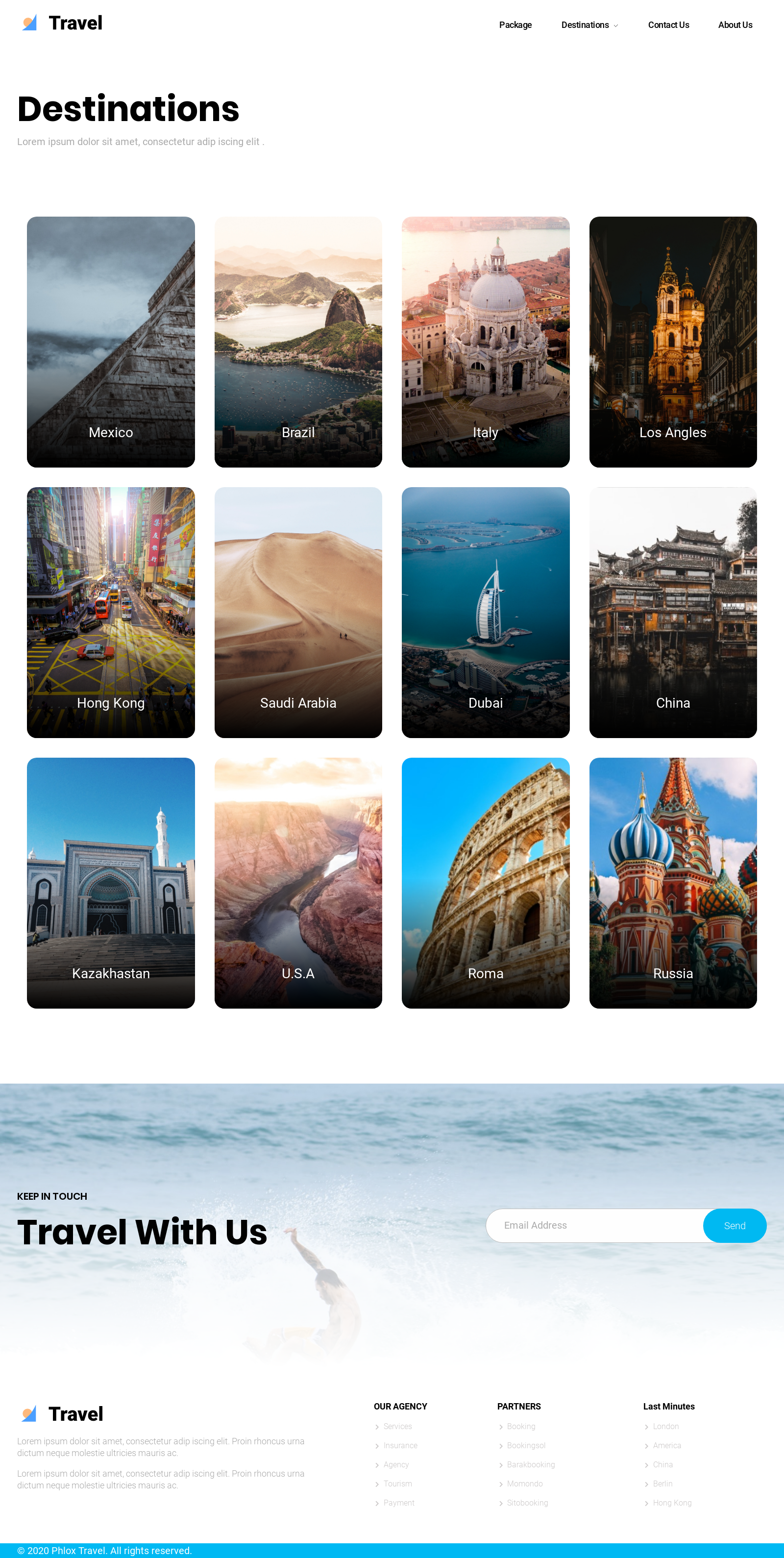This screenshot has height=1558, width=784.
Task: Open the Package nav link
Action: (515, 25)
